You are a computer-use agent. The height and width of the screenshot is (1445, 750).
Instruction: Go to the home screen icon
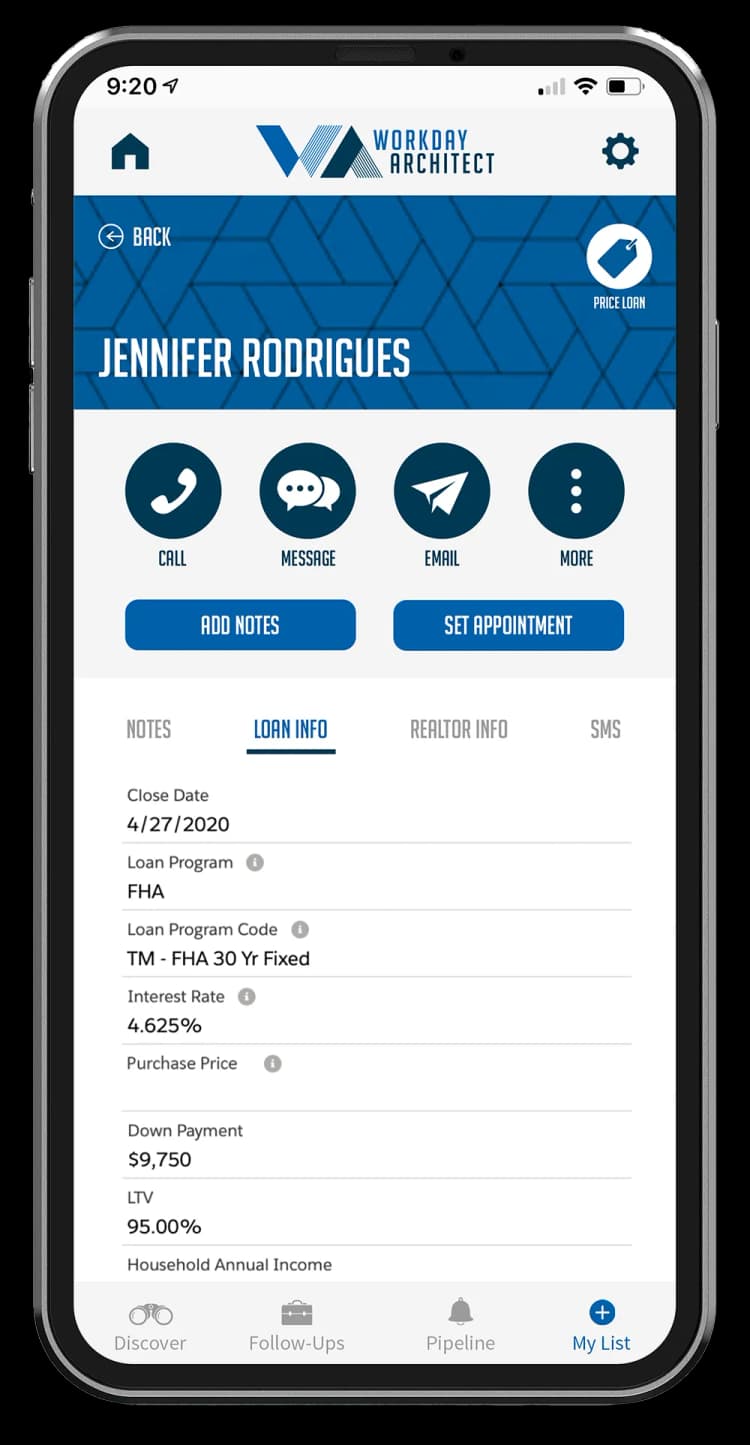[x=130, y=152]
